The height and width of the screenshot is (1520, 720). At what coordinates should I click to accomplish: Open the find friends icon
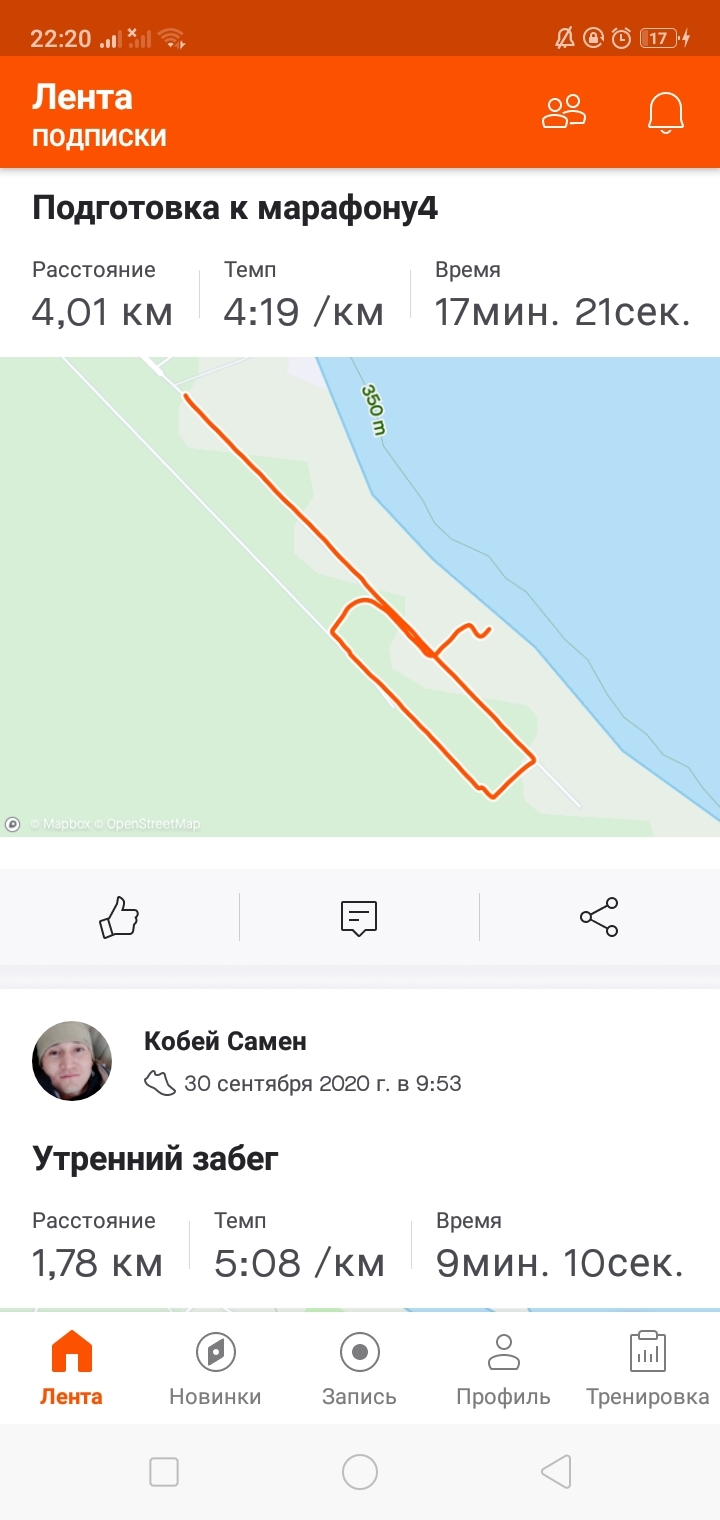[563, 112]
